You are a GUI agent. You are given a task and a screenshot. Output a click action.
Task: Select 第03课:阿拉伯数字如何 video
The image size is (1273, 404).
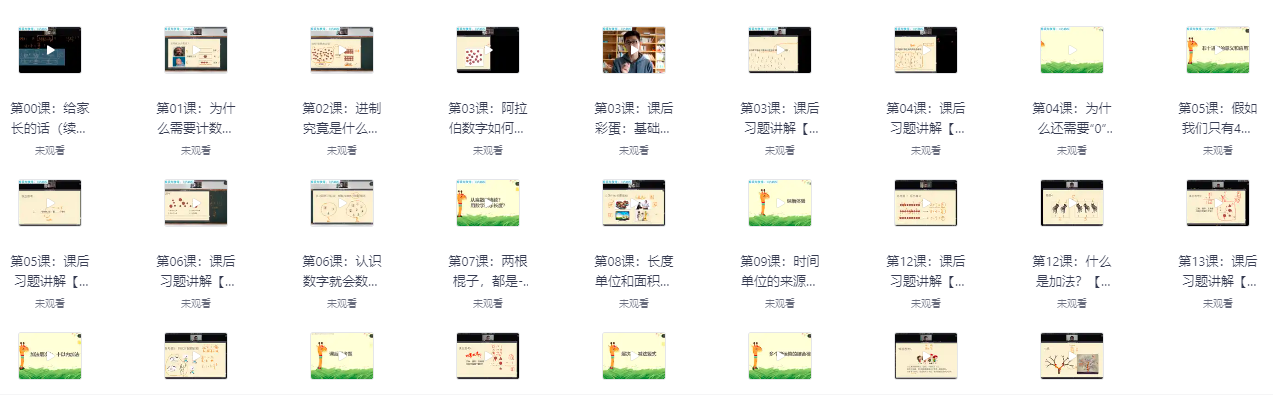488,50
